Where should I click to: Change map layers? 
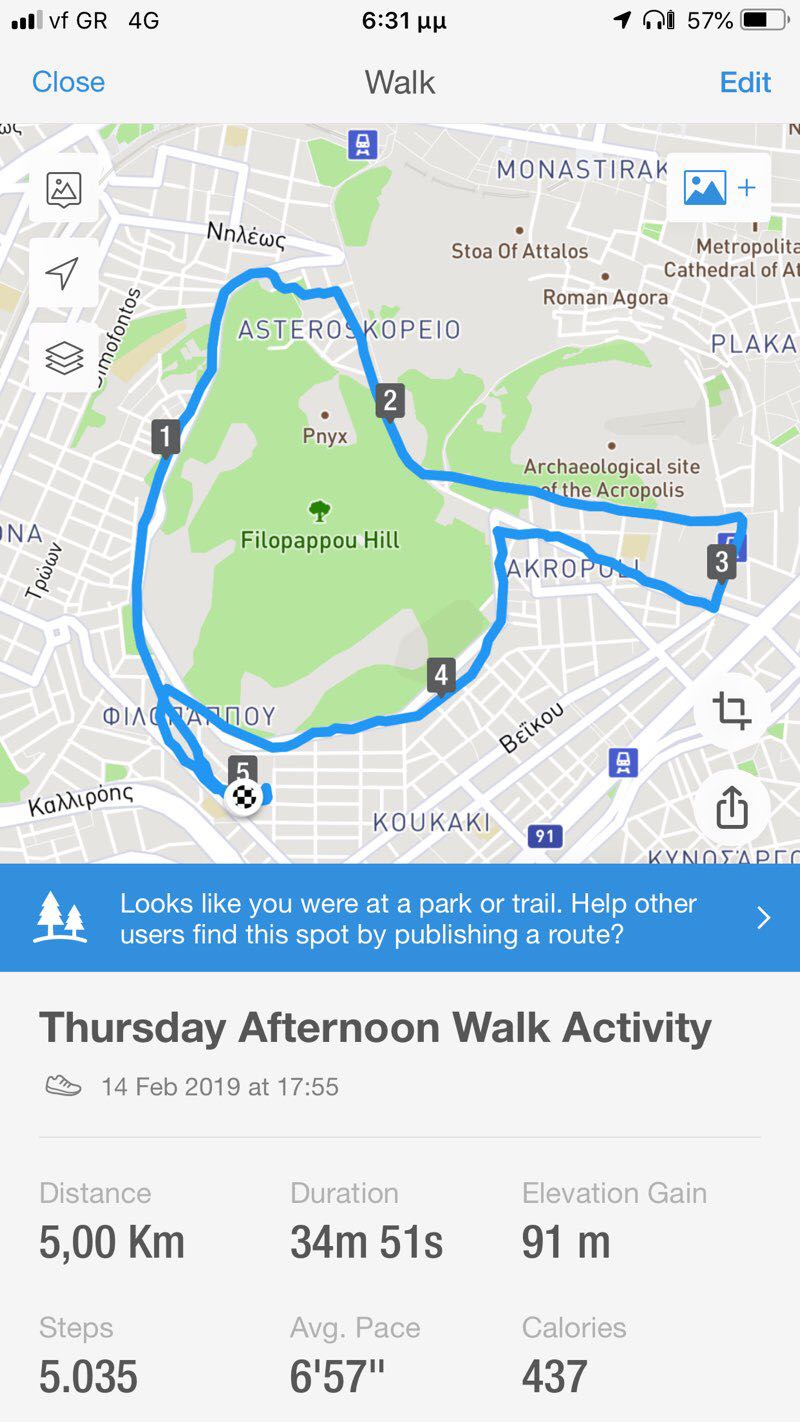tap(64, 357)
